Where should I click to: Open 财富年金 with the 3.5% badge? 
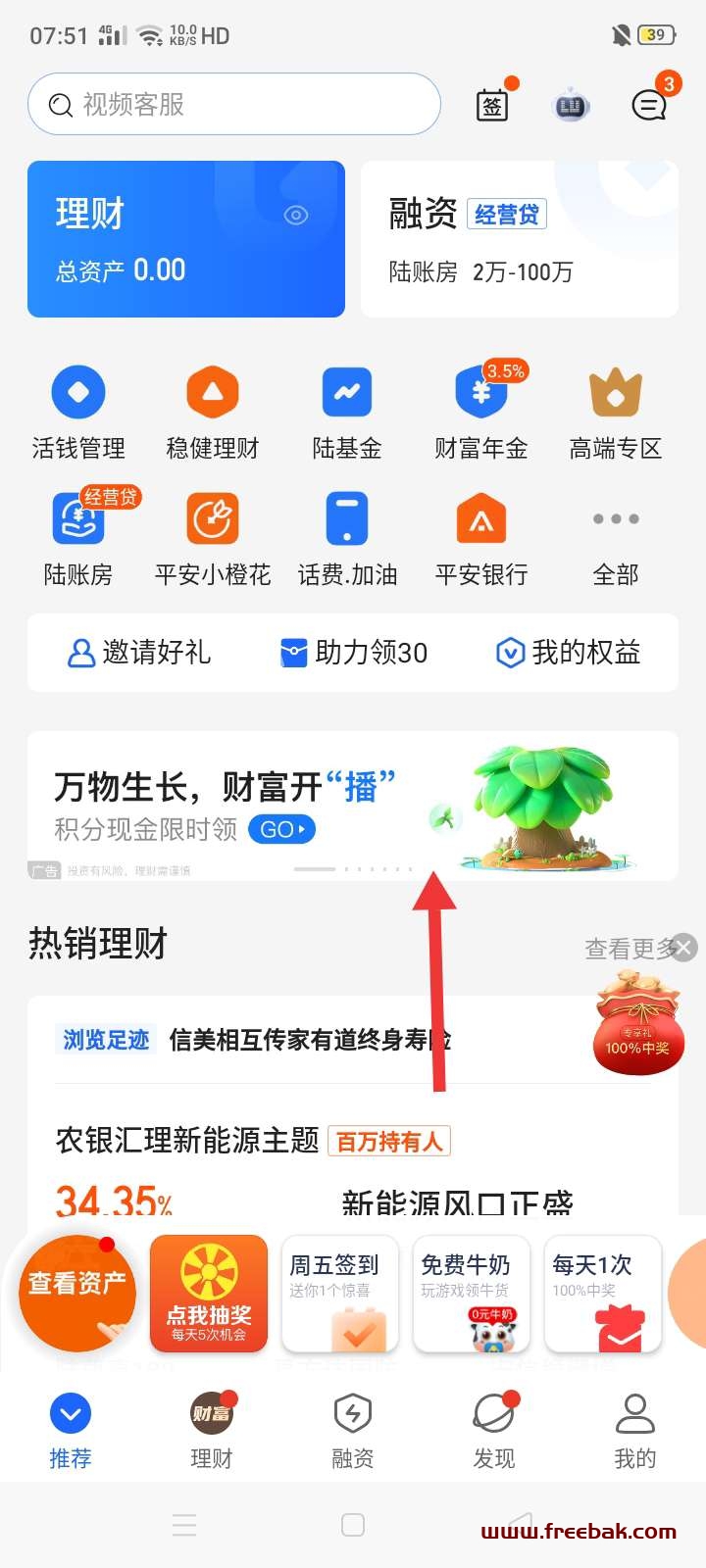[481, 413]
